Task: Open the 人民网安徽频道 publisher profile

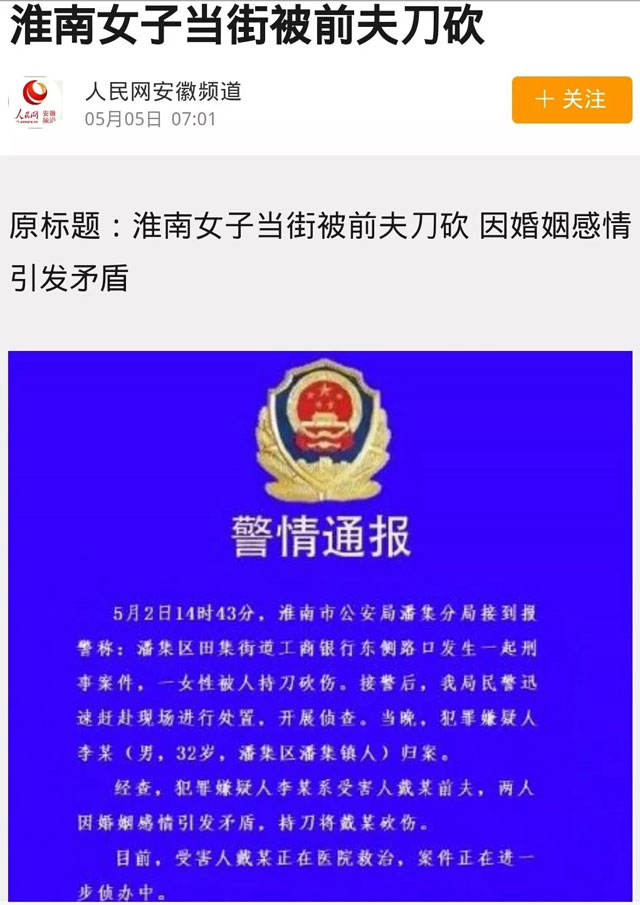Action: click(163, 93)
